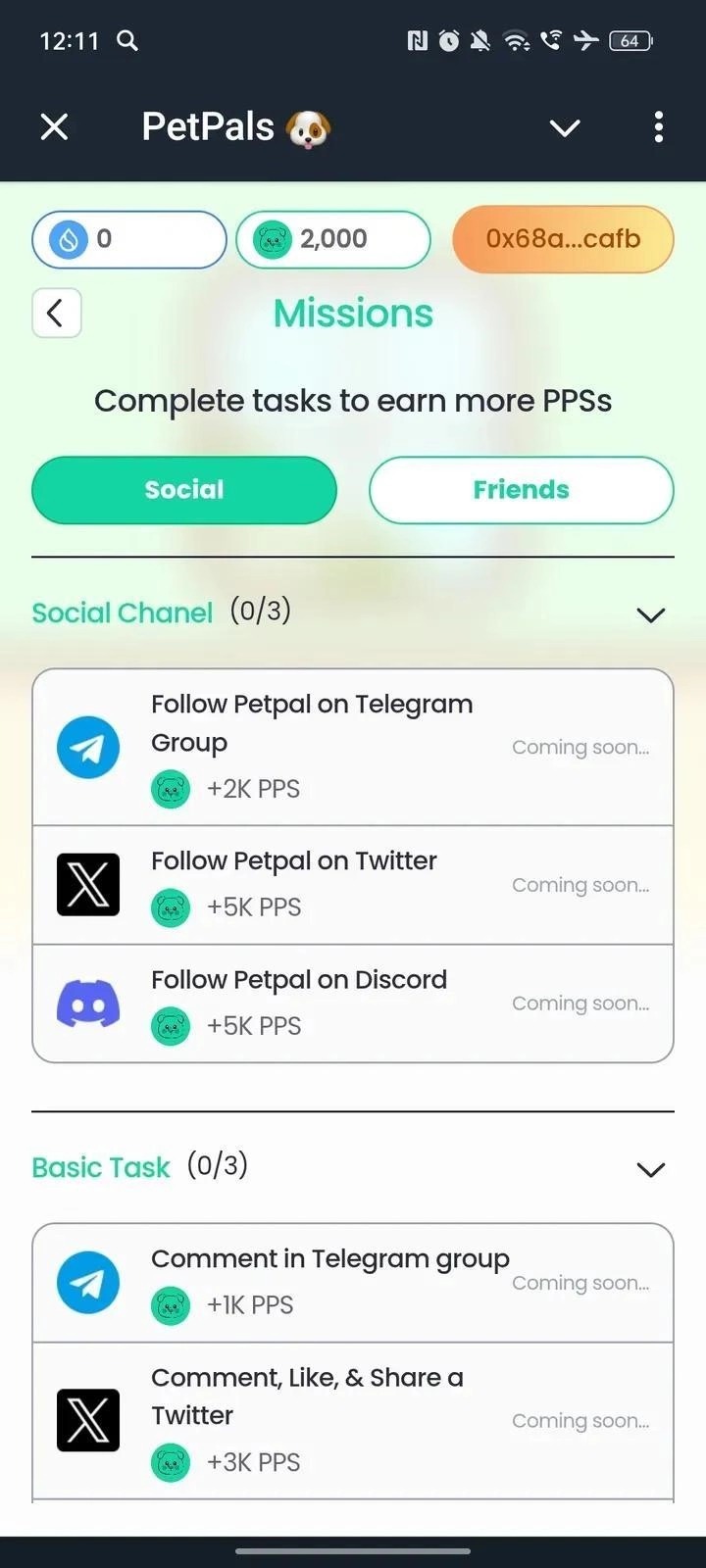
Task: Tap the wallet address 0x68a...cafb button
Action: [563, 239]
